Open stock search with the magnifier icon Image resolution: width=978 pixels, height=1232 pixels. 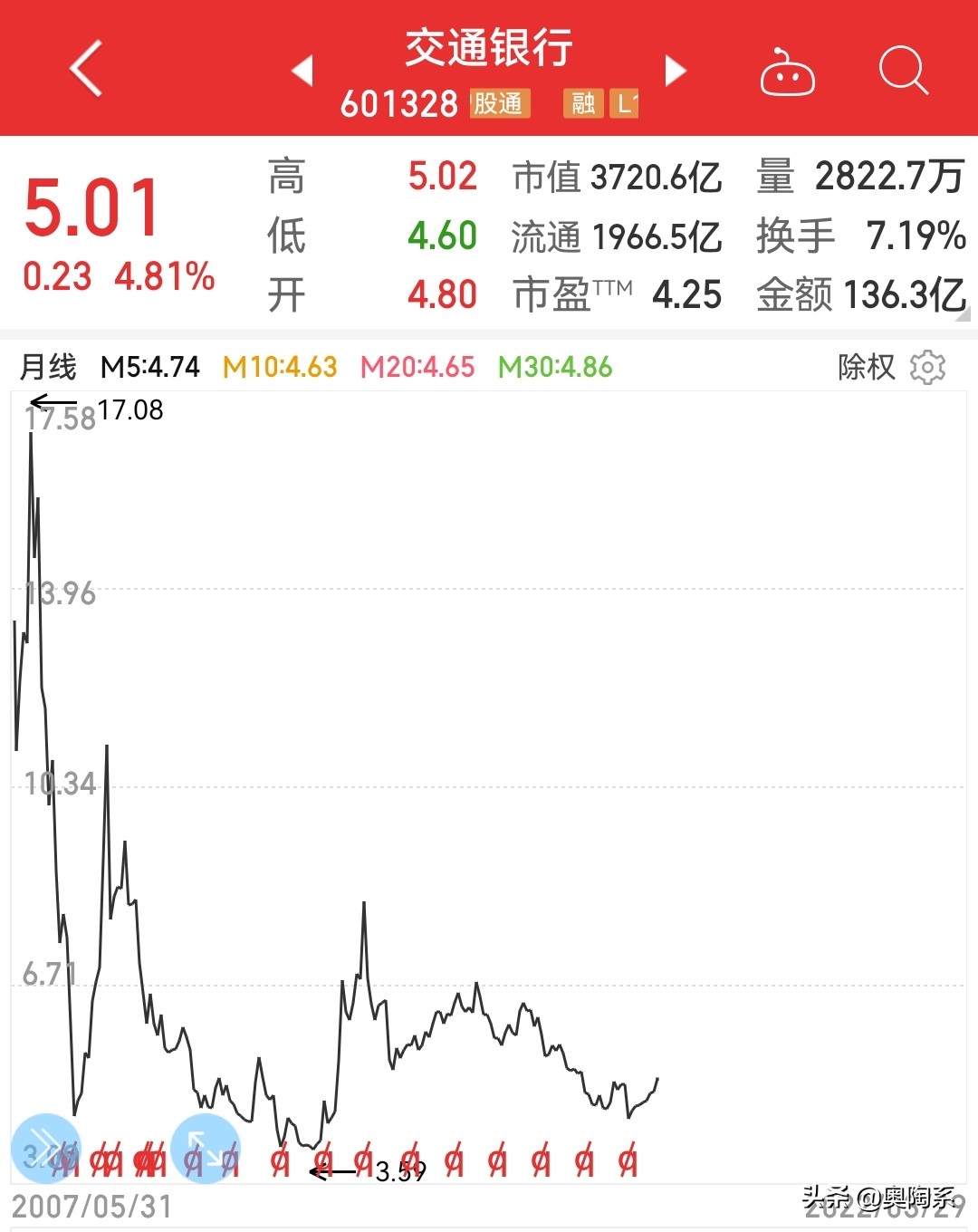903,71
